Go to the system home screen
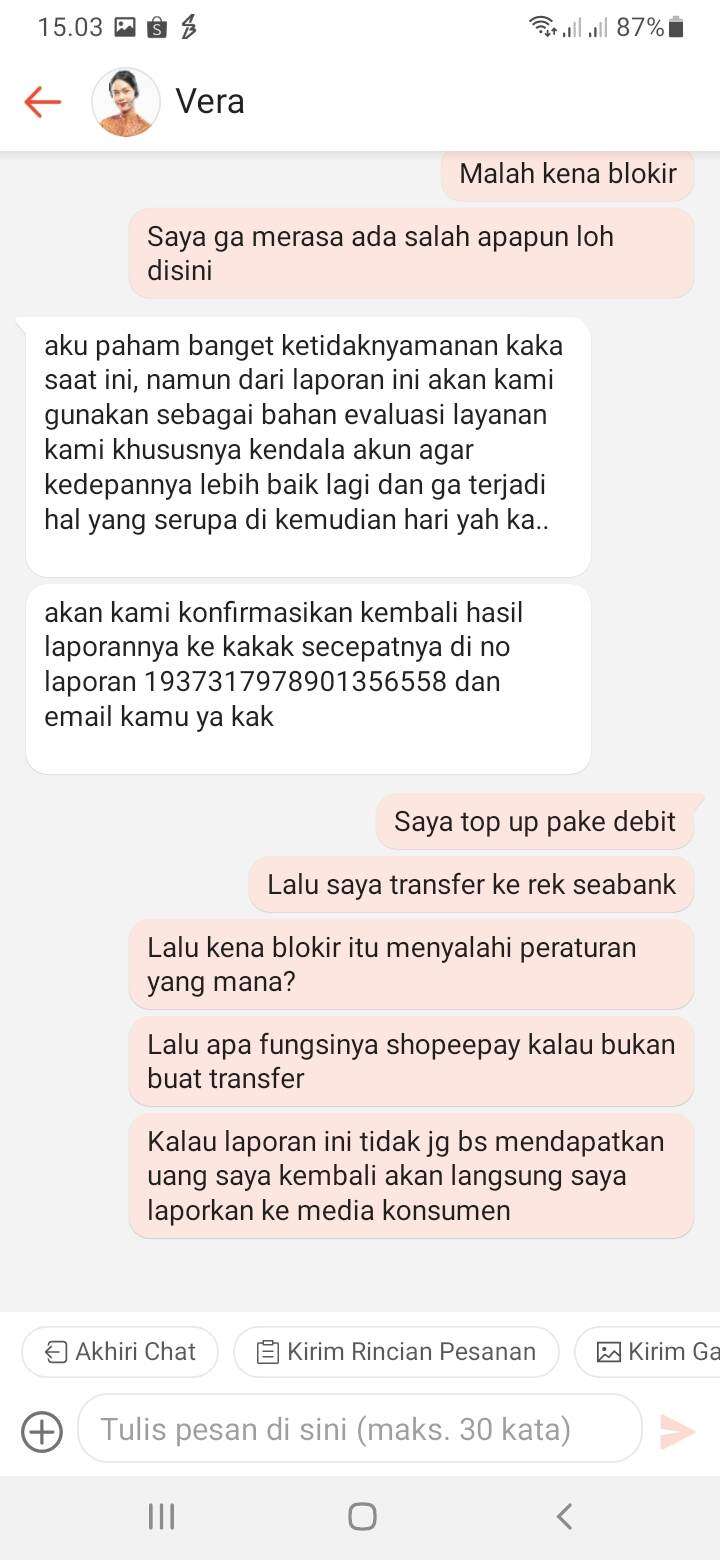The width and height of the screenshot is (720, 1560). (x=362, y=1517)
